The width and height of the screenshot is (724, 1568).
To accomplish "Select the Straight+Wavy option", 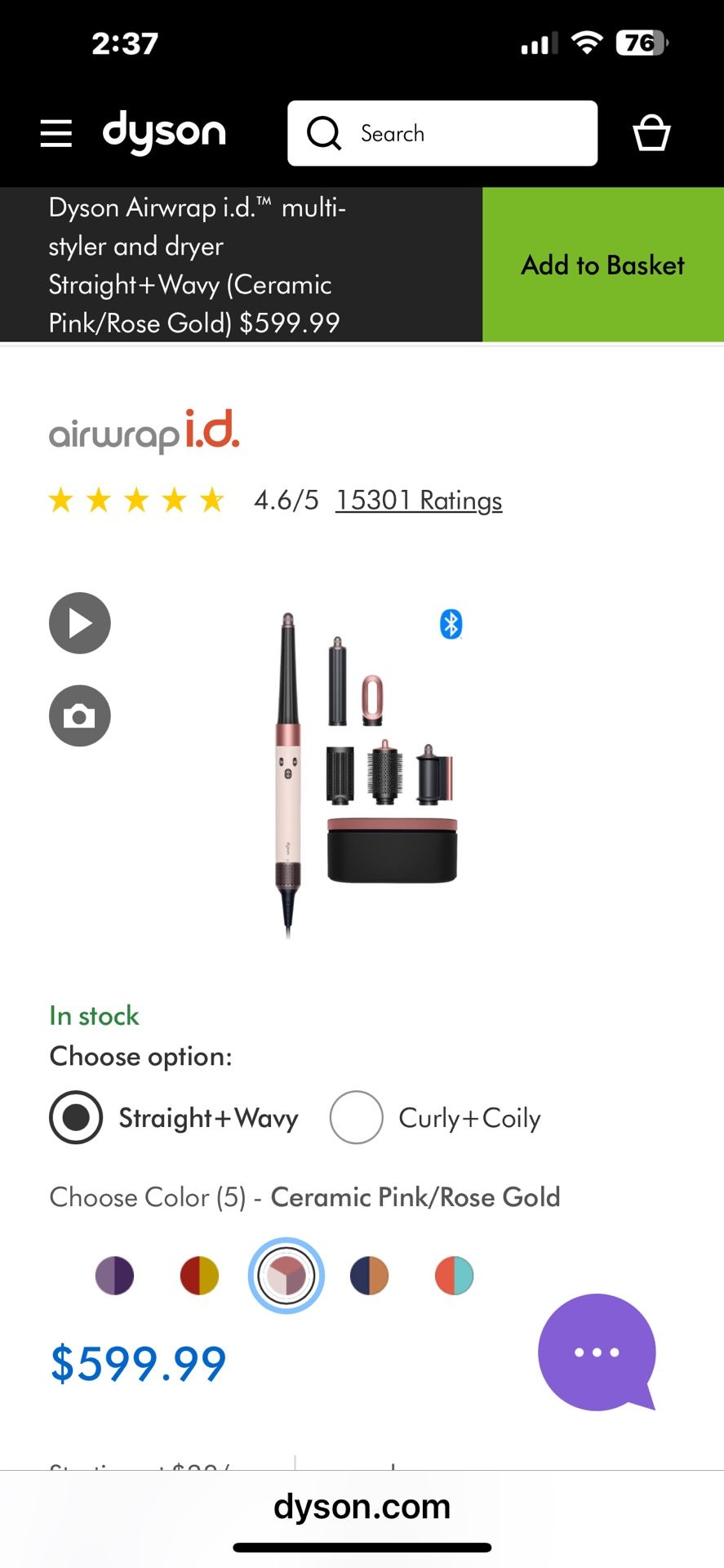I will (x=77, y=1117).
